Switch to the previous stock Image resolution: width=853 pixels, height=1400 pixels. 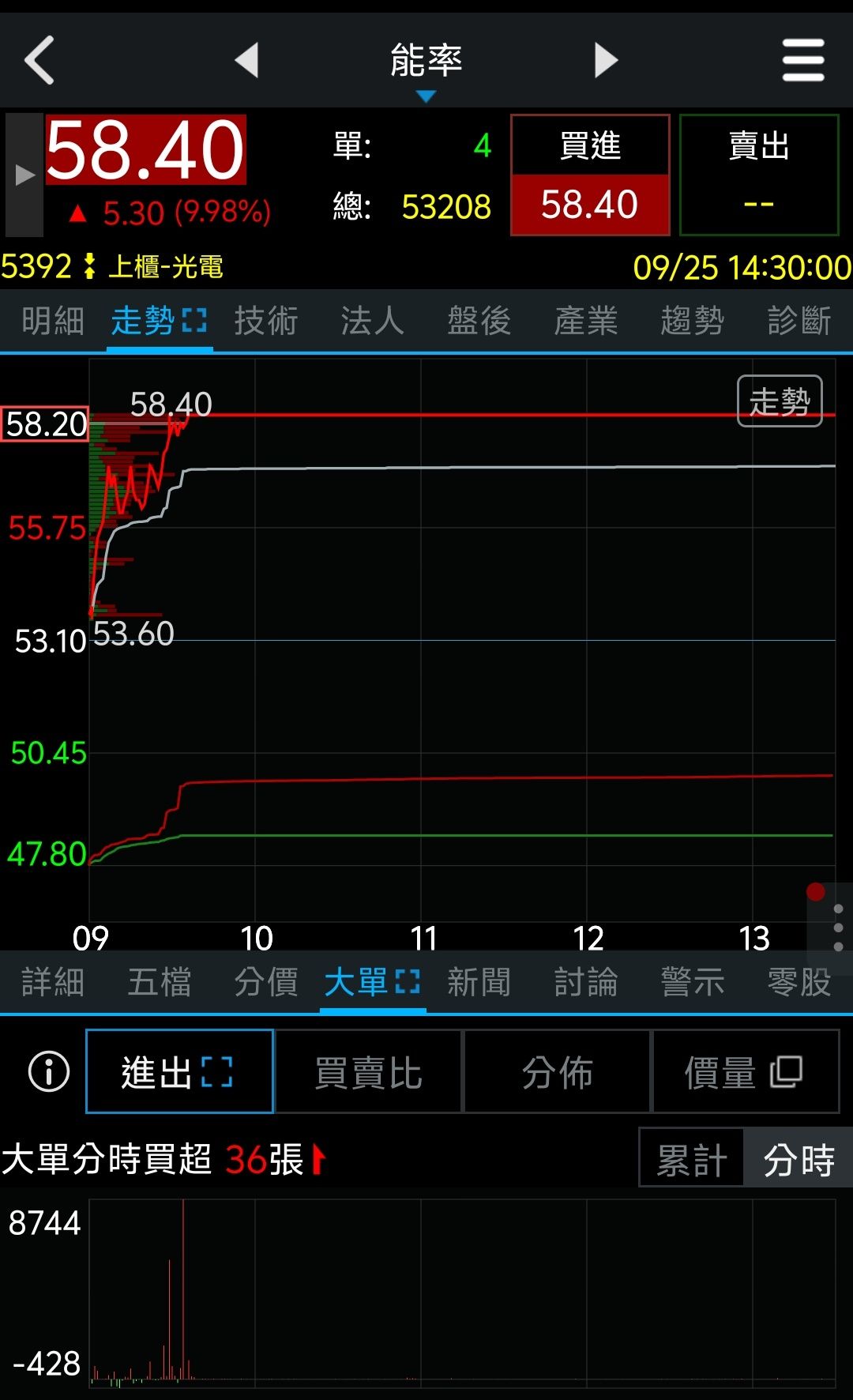[x=247, y=60]
